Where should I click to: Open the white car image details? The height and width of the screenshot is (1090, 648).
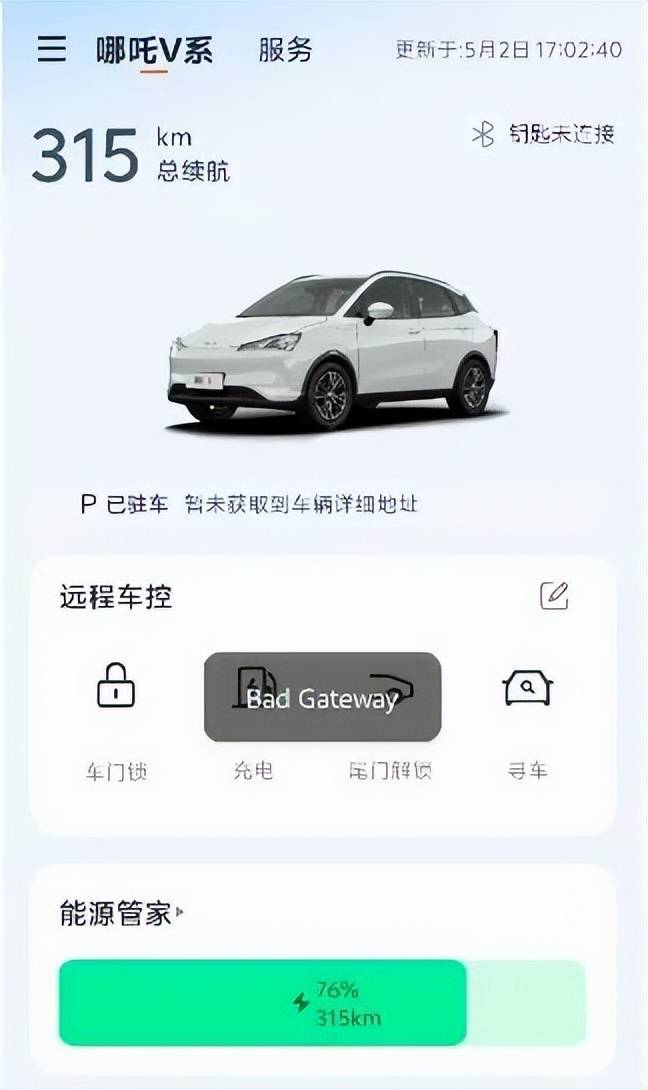point(333,350)
